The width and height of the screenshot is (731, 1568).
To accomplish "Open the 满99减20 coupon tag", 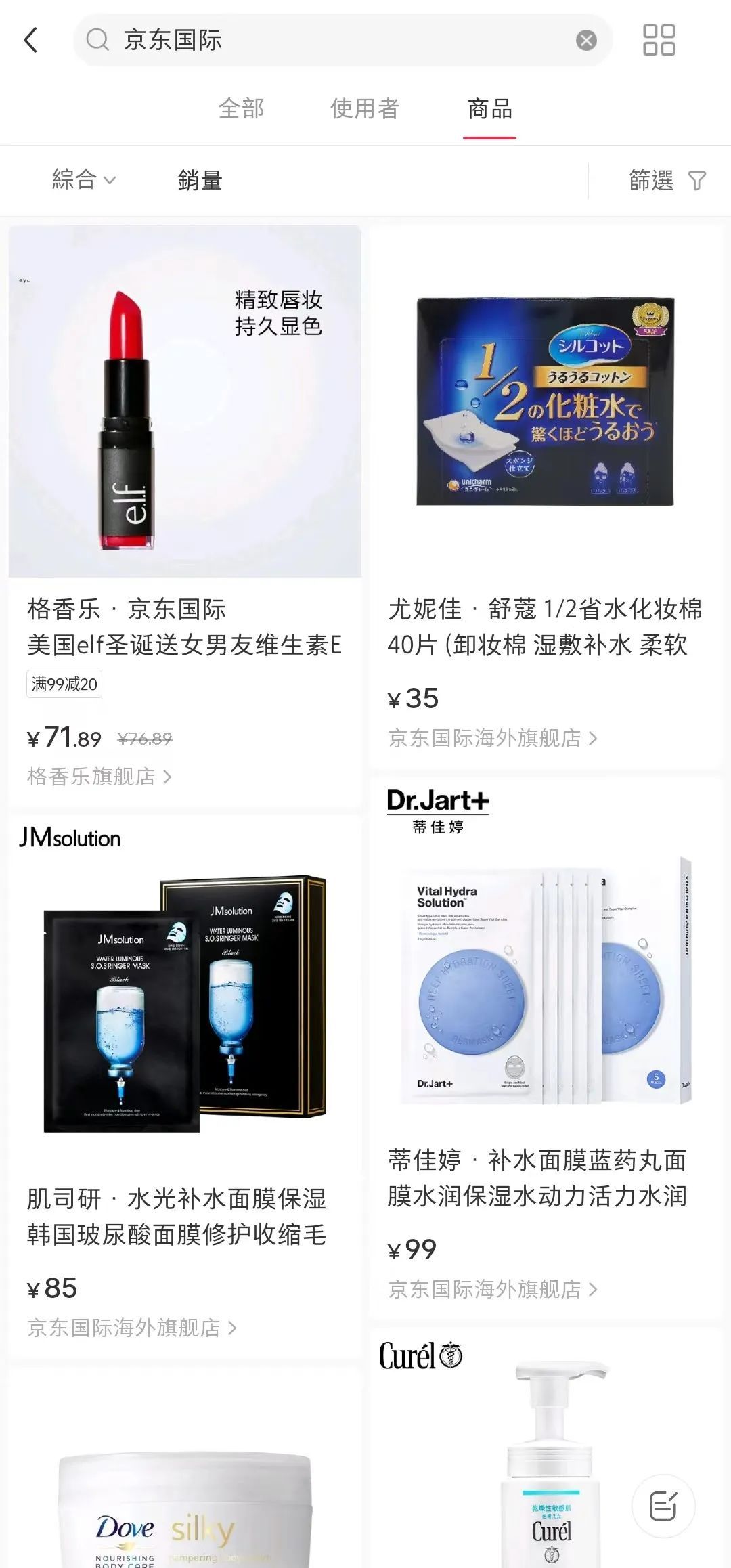I will (x=65, y=684).
